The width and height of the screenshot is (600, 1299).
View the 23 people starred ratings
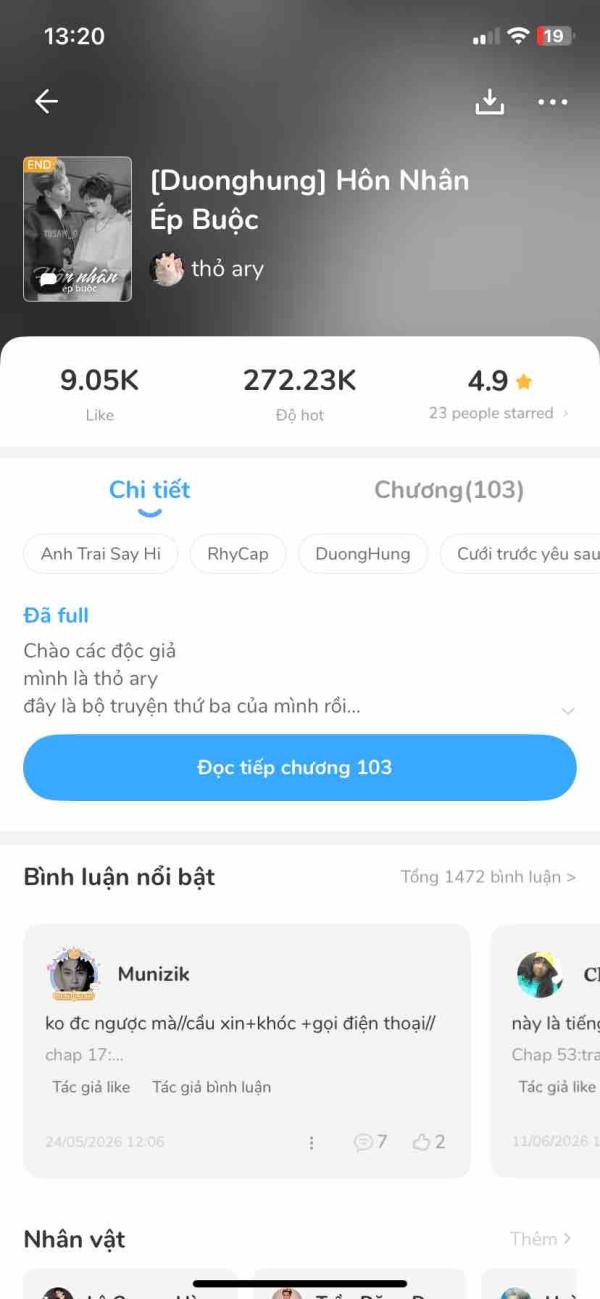(498, 413)
